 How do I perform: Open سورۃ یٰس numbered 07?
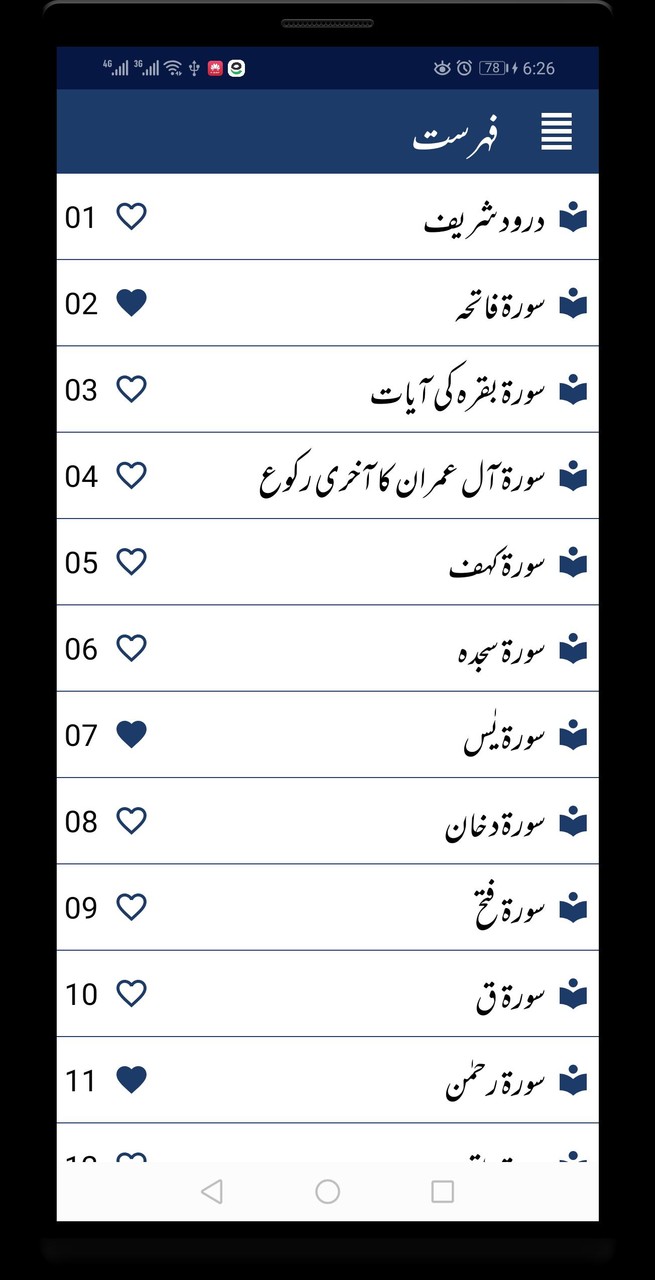point(504,737)
